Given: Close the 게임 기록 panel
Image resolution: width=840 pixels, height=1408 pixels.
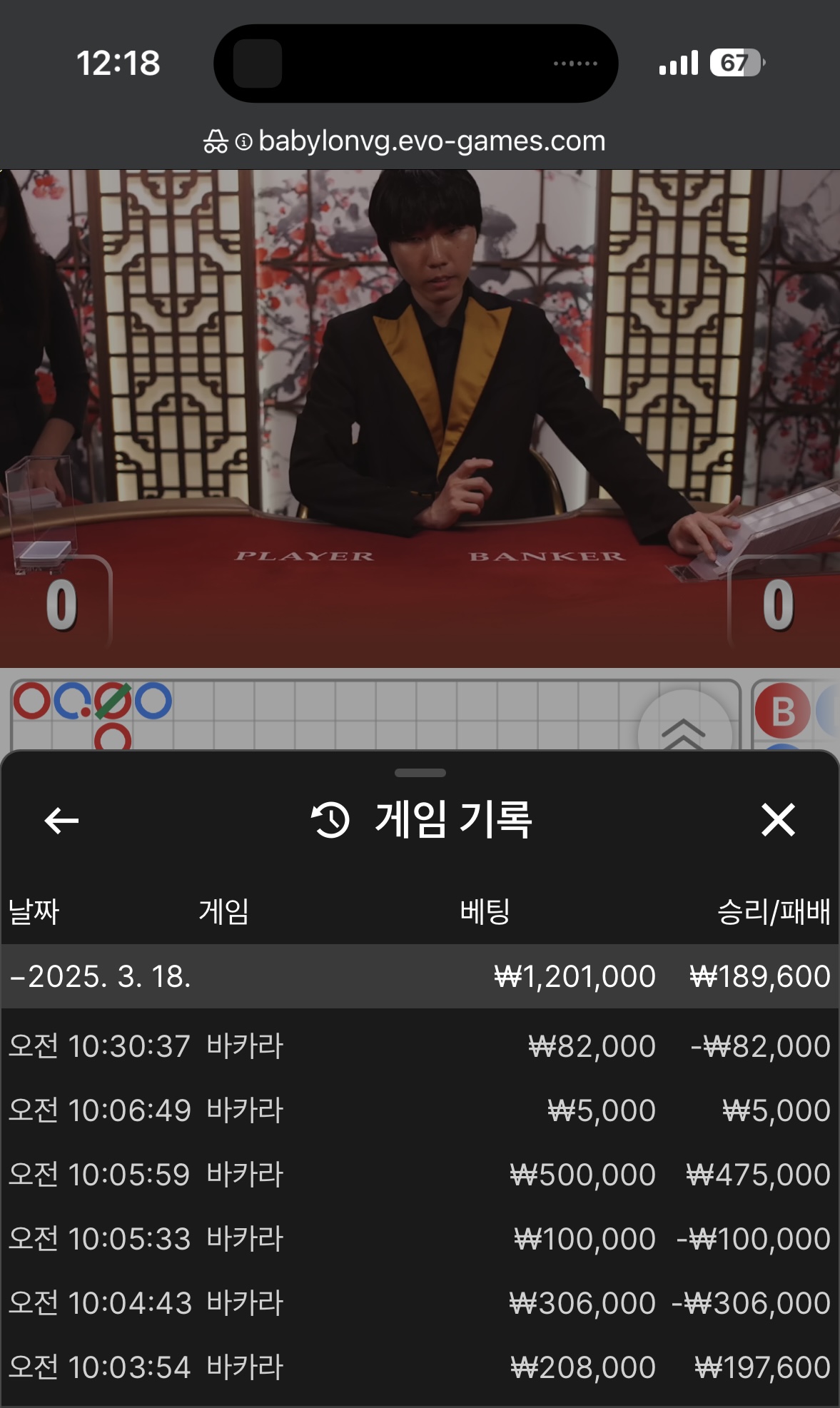Looking at the screenshot, I should (777, 820).
